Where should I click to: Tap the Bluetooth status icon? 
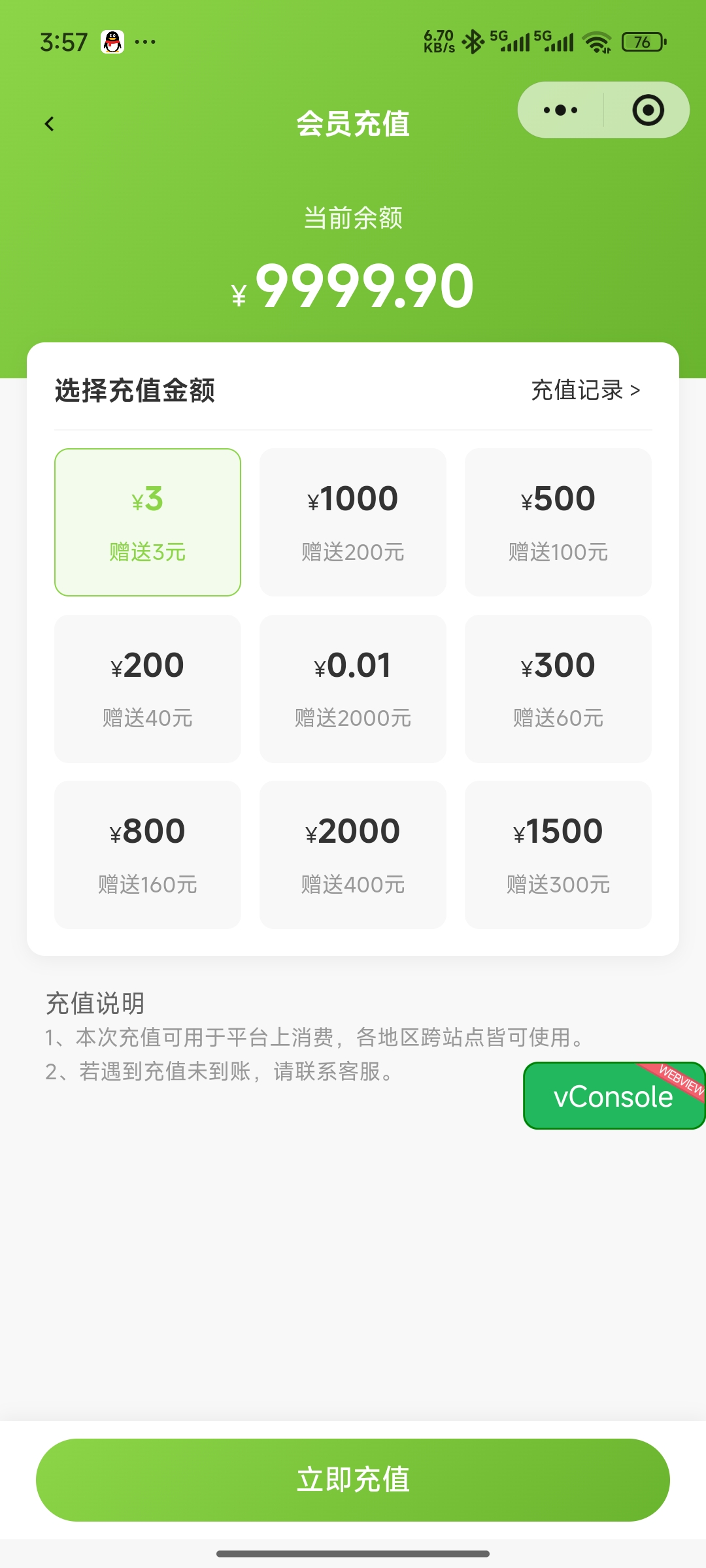(x=473, y=41)
